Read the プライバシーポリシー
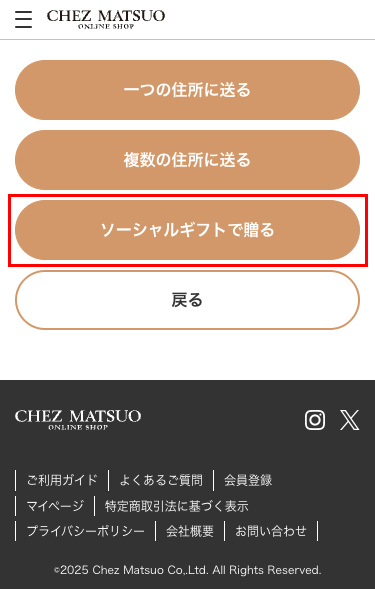Screen dimensions: 375x589 tap(85, 531)
